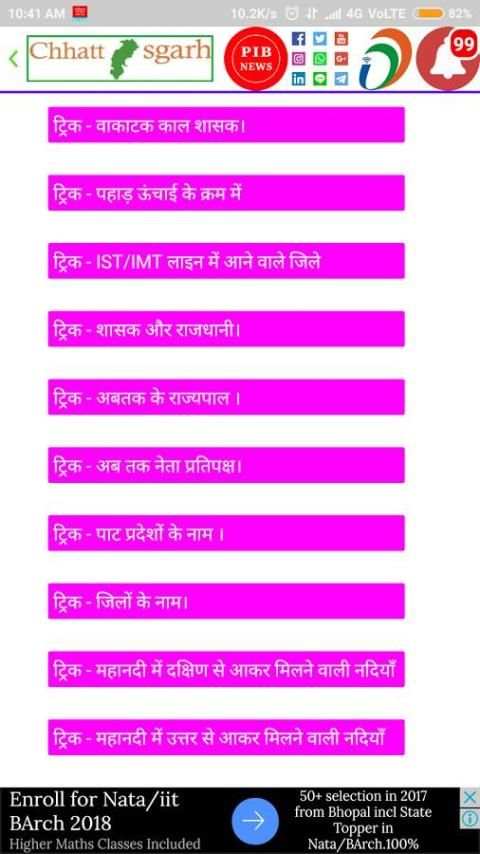Viewport: 480px width, 854px height.
Task: Open the ad info icon
Action: [x=470, y=819]
